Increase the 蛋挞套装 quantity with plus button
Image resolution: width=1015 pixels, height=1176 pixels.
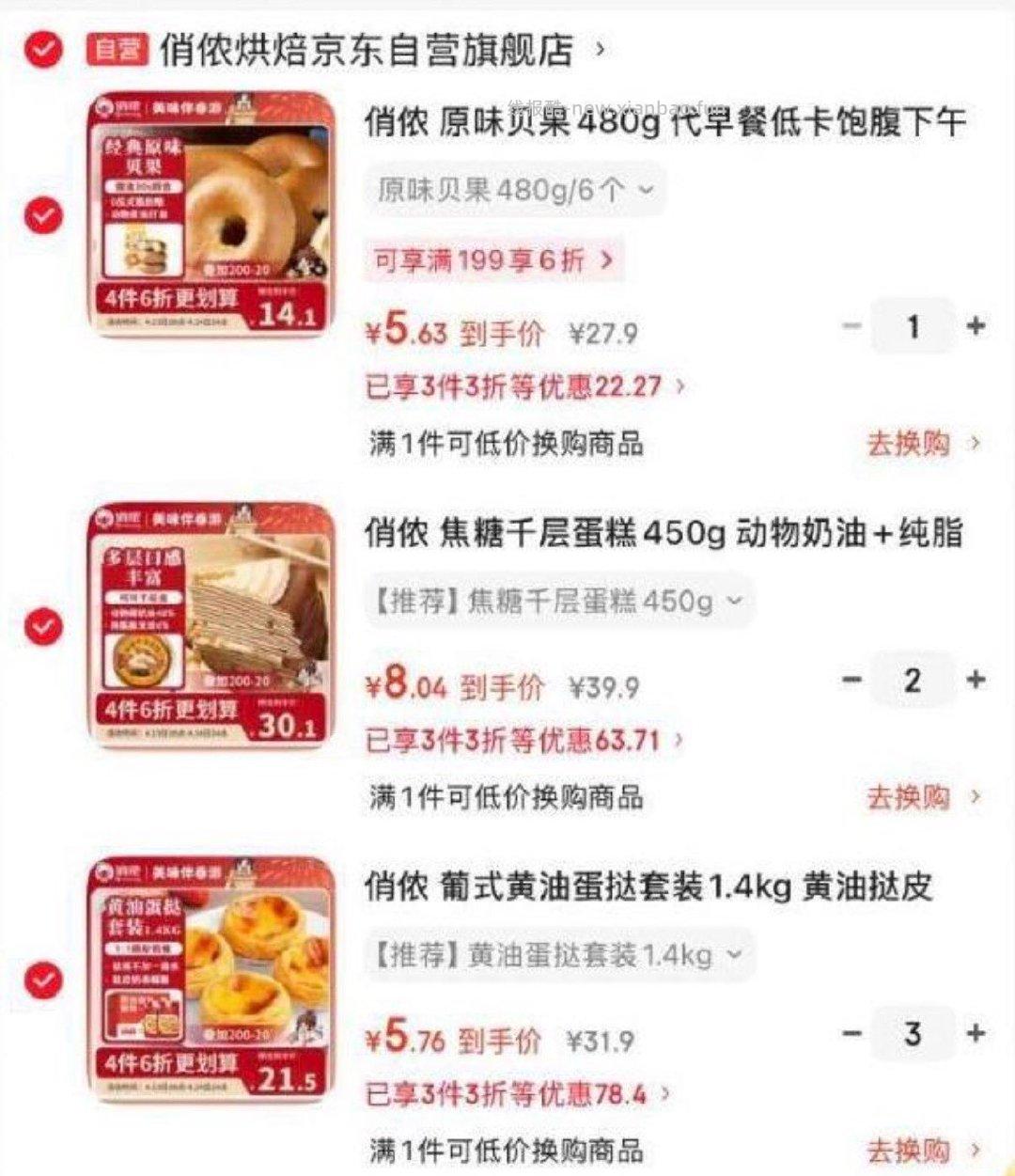(x=975, y=1032)
